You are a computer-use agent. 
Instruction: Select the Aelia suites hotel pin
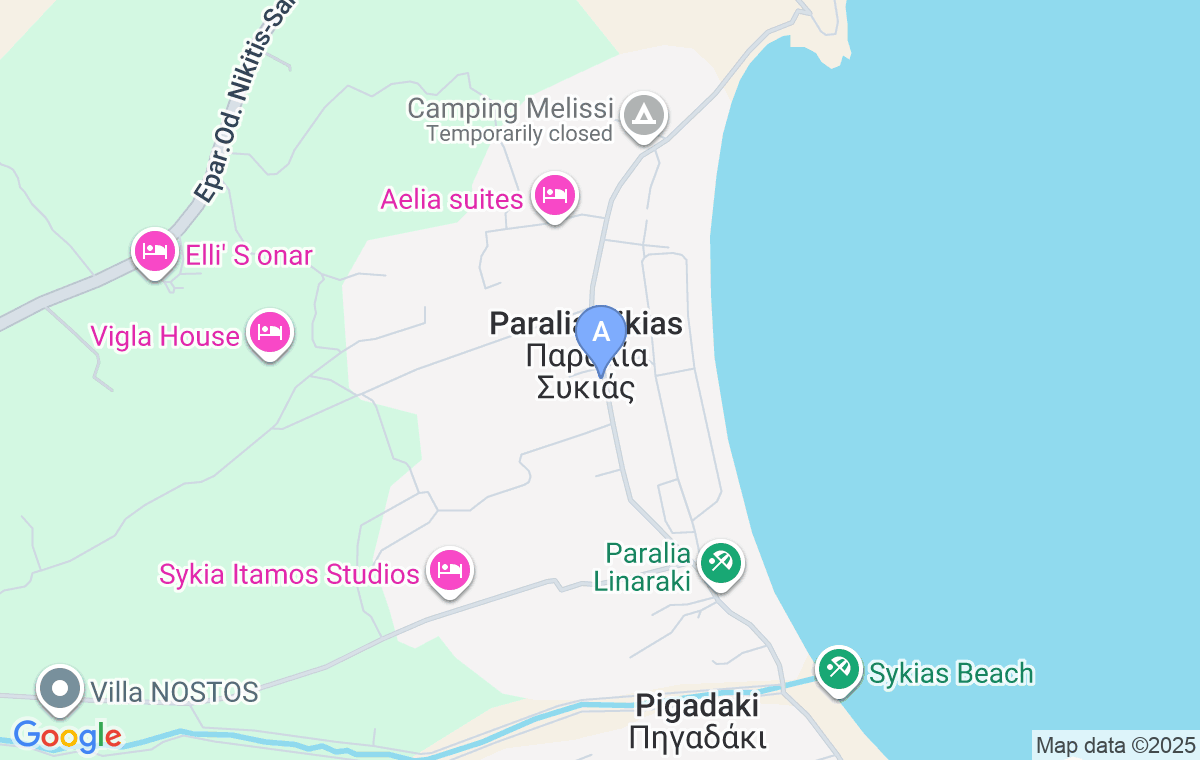coord(553,195)
